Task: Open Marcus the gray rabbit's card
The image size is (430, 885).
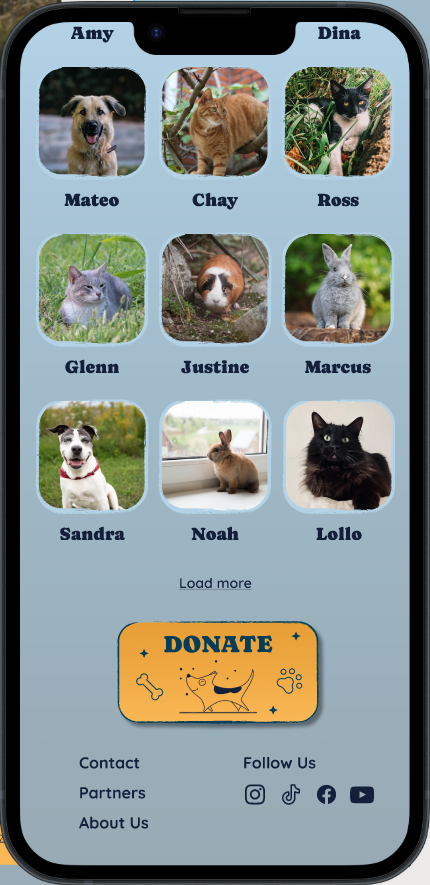Action: [338, 288]
